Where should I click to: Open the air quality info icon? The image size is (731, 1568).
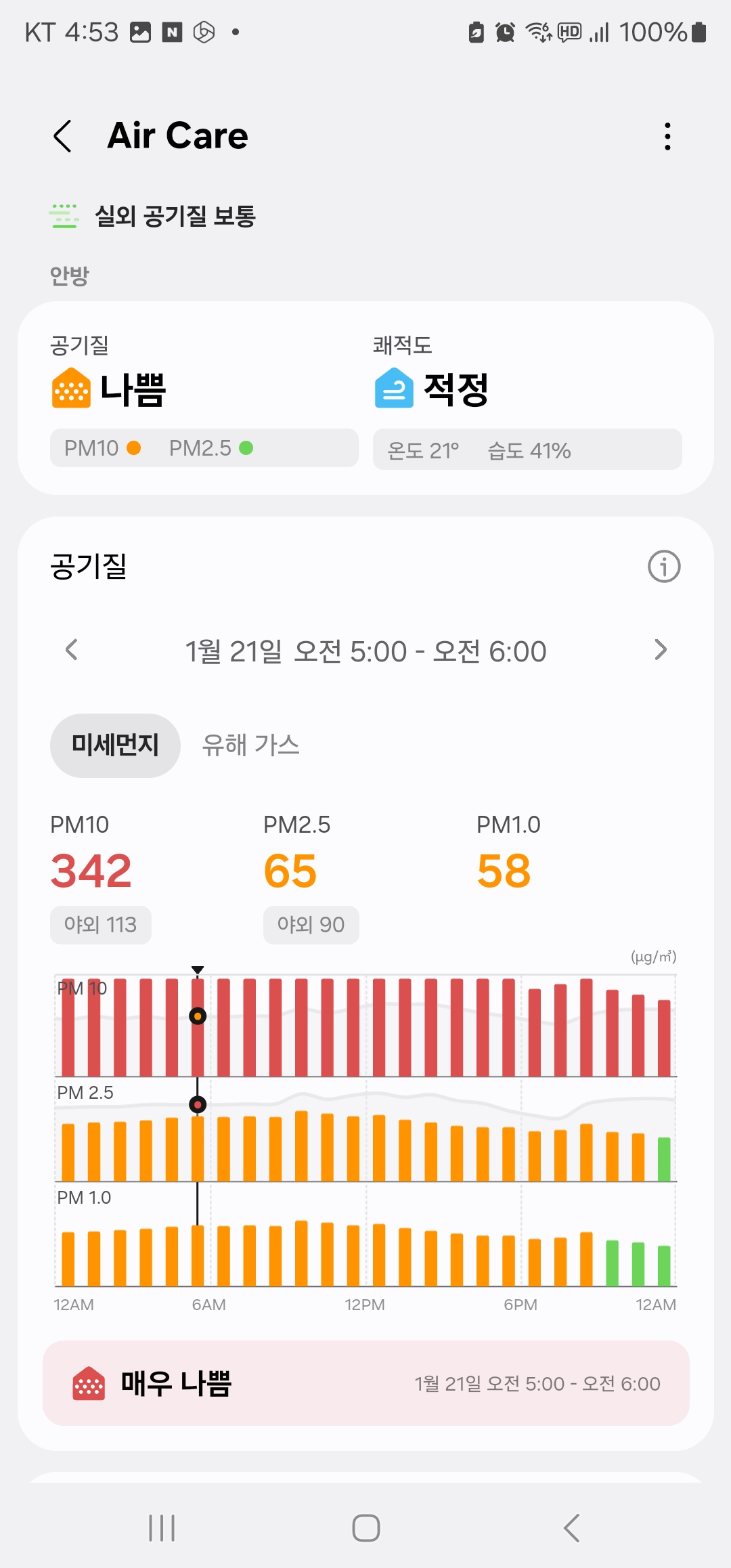point(663,567)
